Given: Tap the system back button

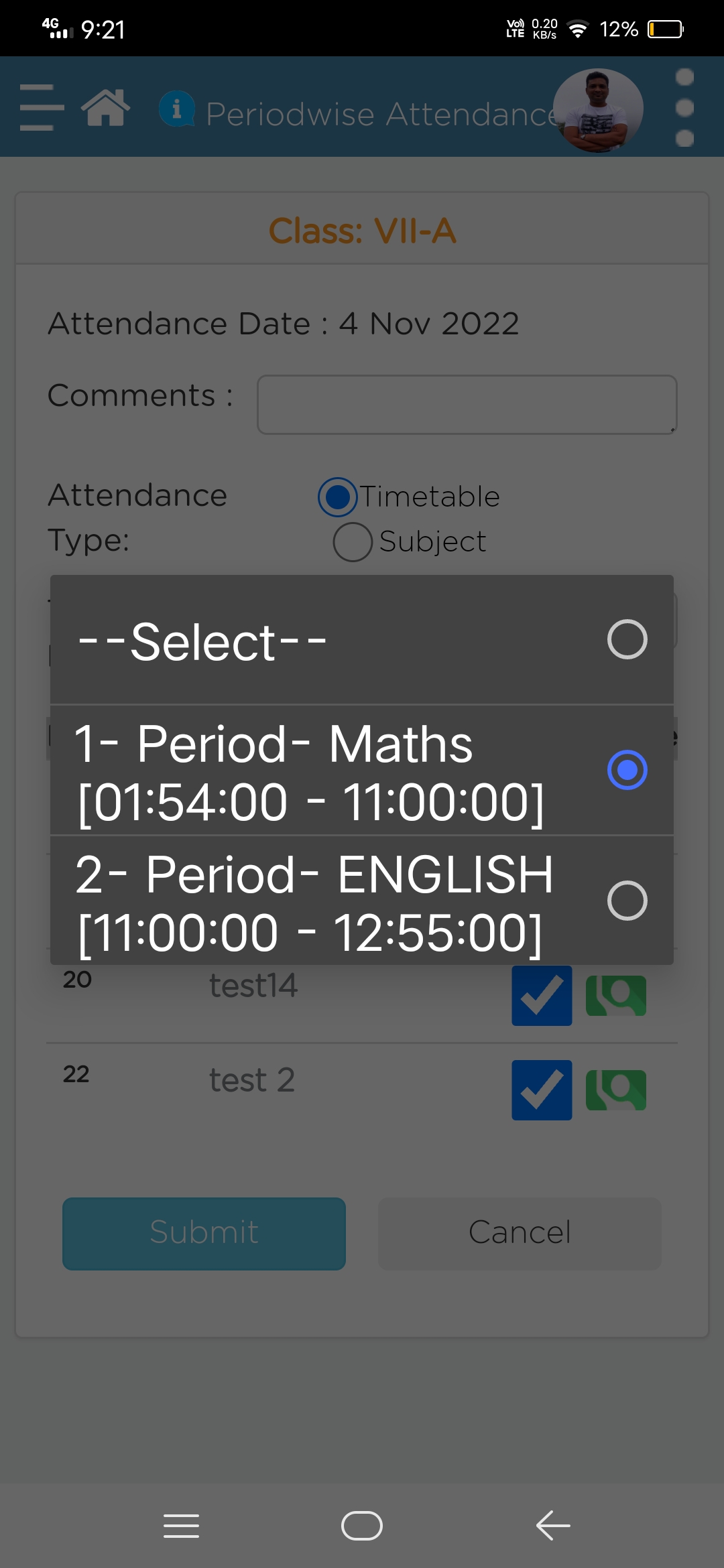Looking at the screenshot, I should (x=553, y=1526).
